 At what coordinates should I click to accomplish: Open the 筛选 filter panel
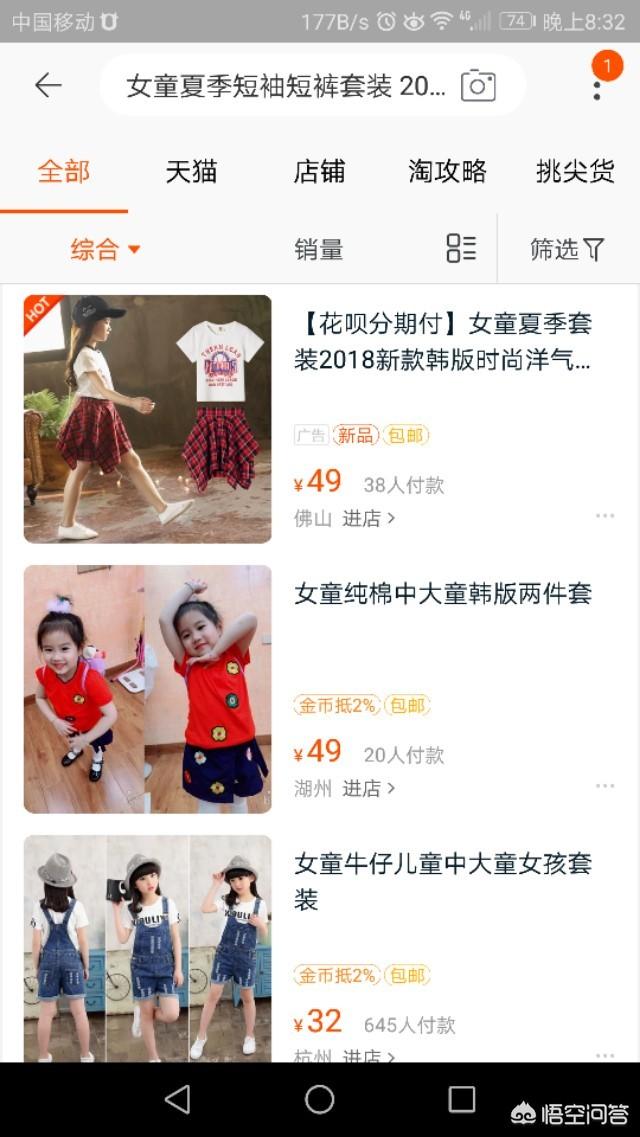coord(567,249)
